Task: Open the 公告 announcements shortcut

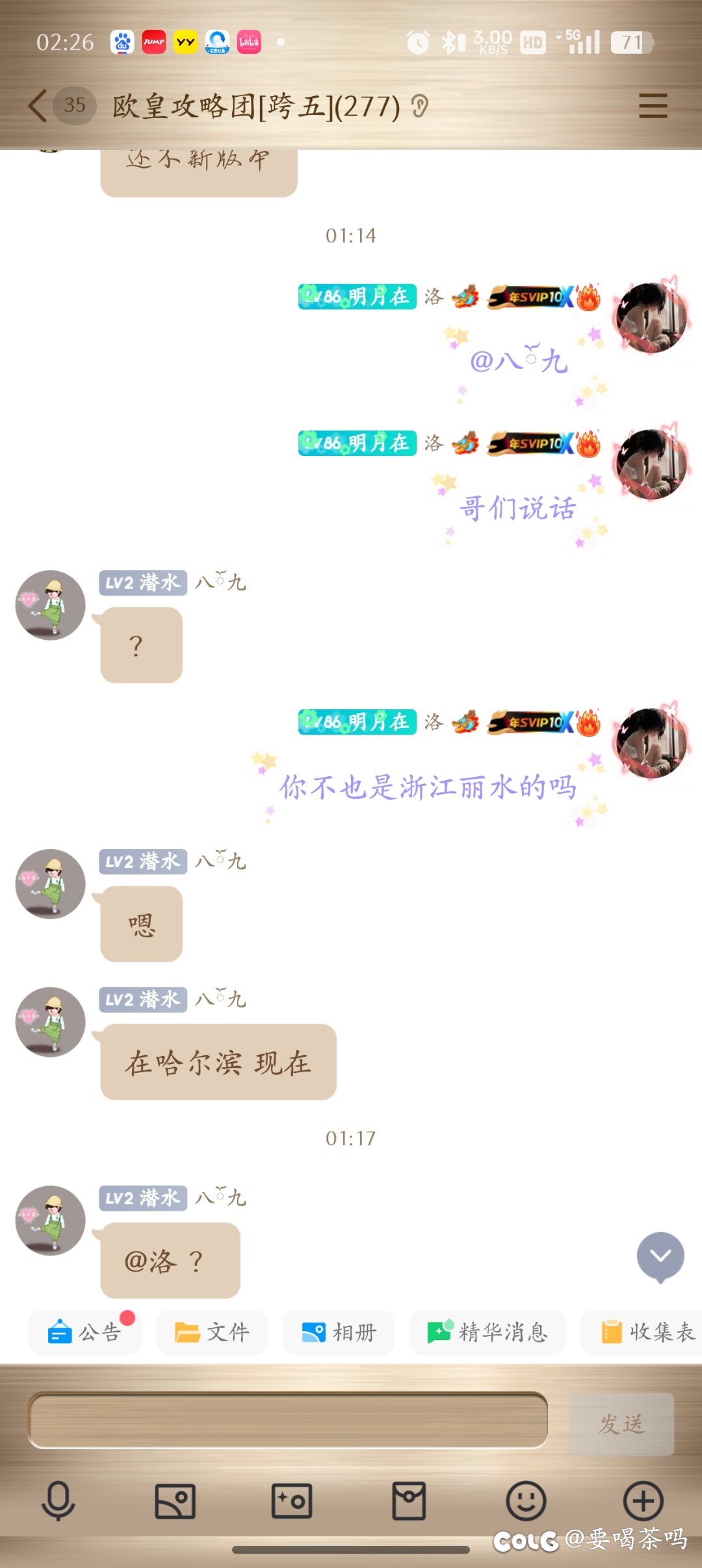Action: 84,1332
